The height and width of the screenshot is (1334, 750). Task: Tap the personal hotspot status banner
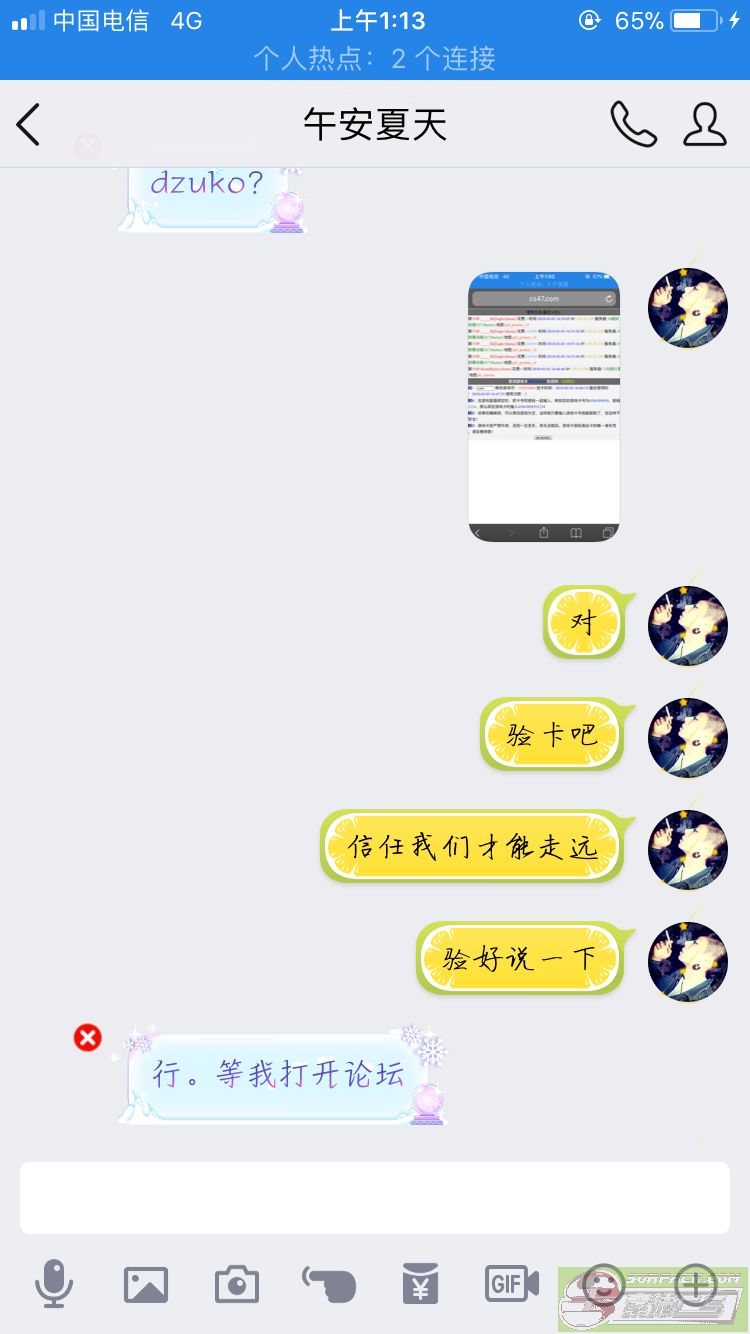(x=375, y=59)
